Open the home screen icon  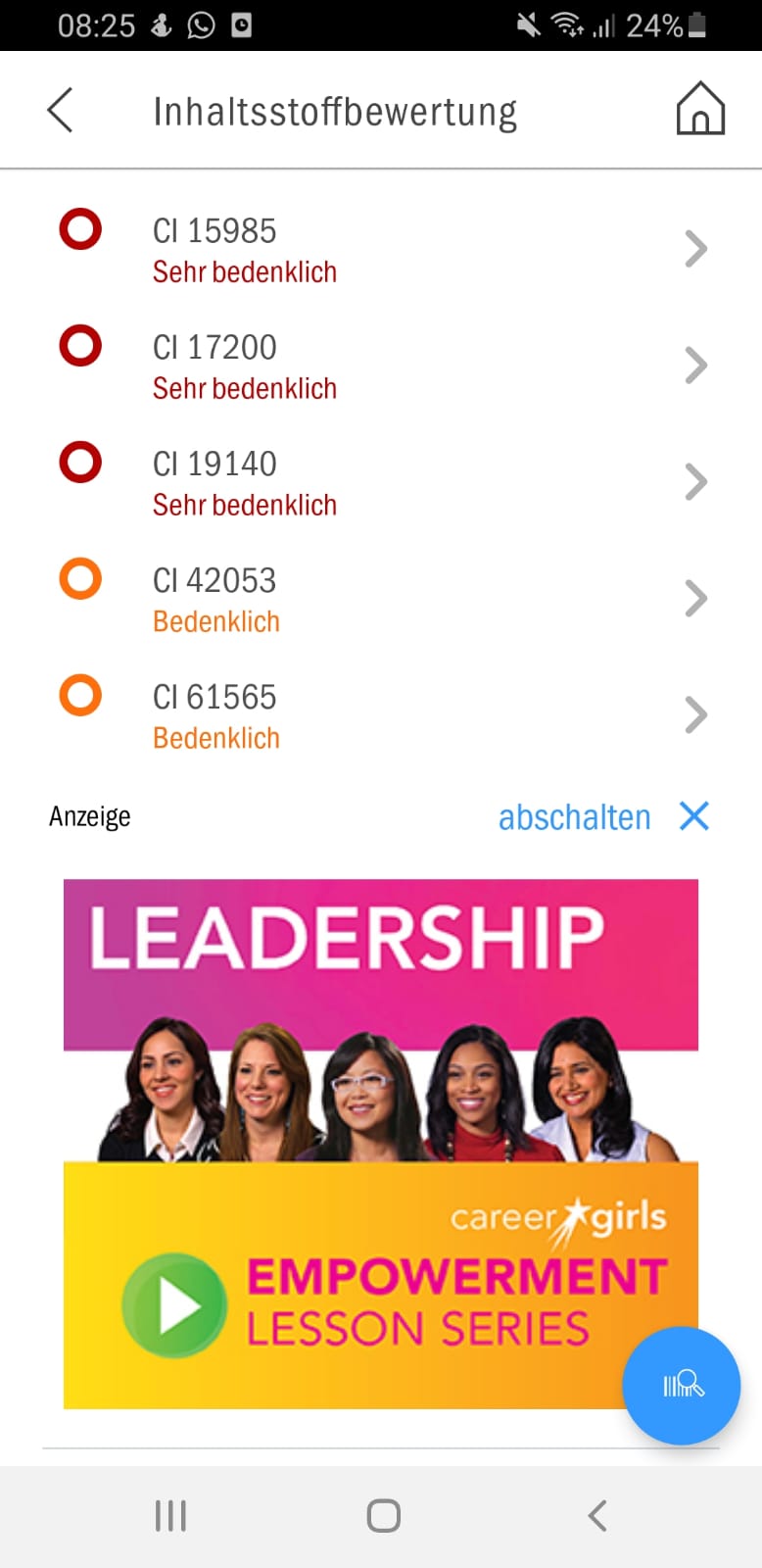(700, 109)
